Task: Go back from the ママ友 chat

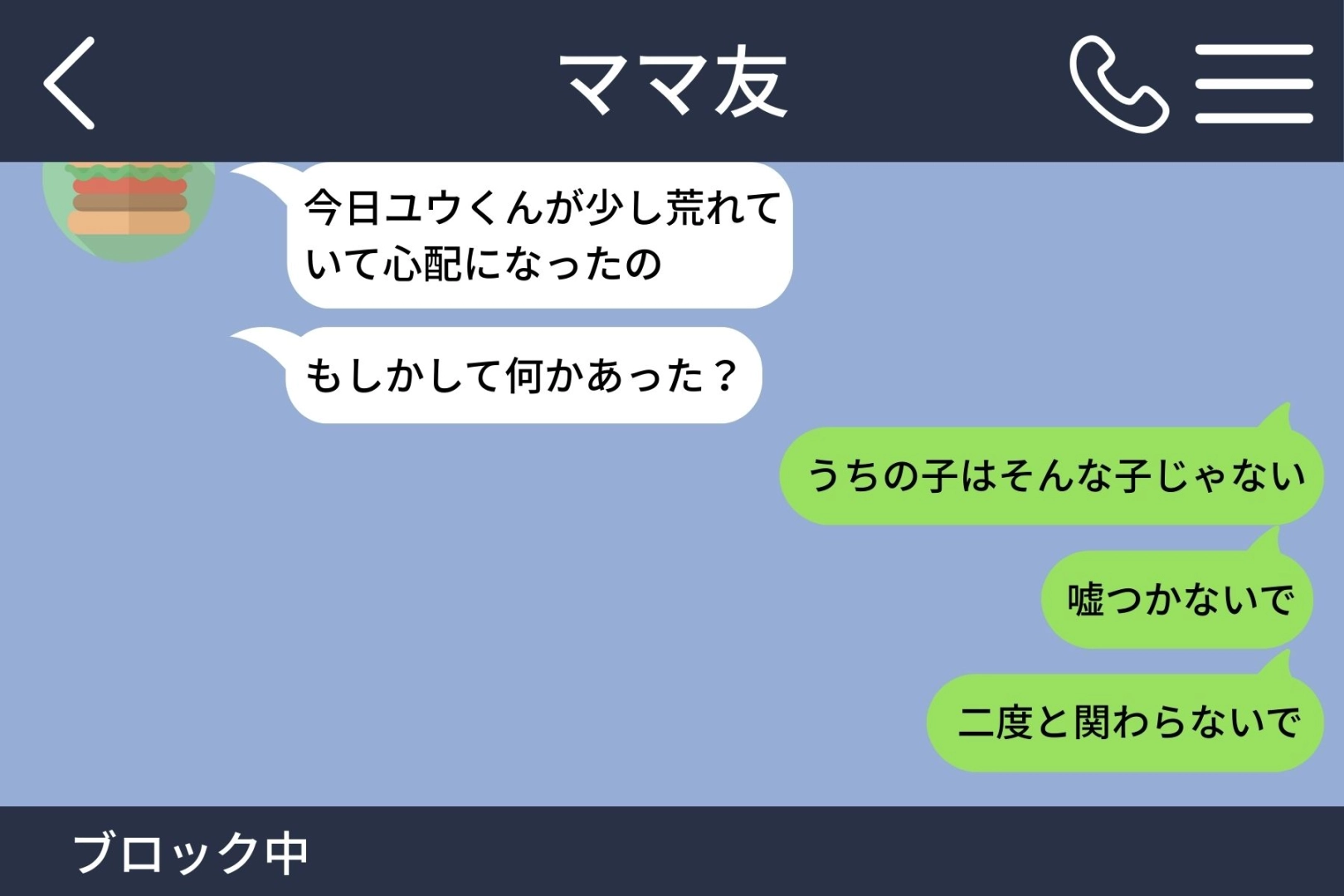Action: click(x=70, y=83)
